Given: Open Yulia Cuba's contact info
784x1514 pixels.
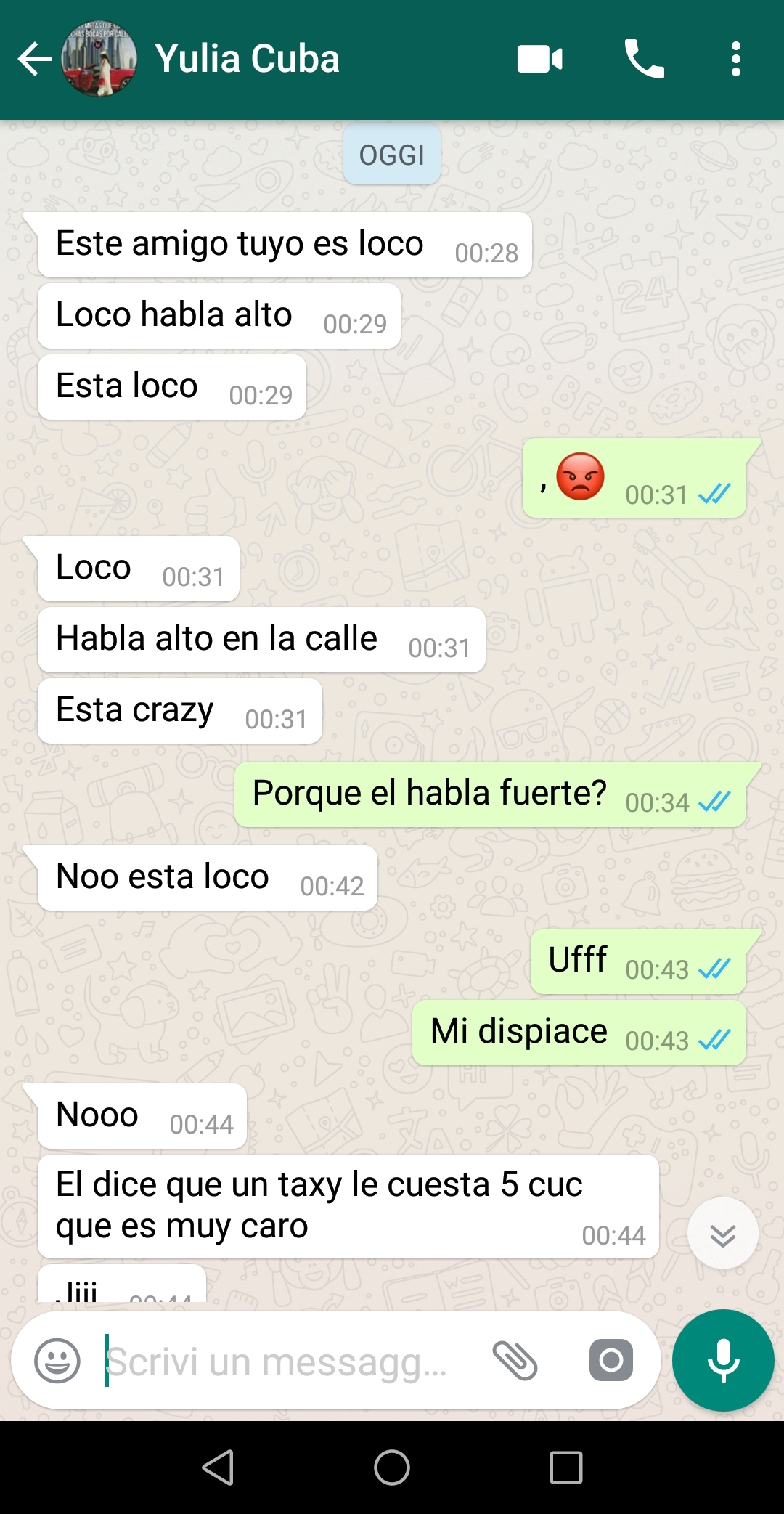Looking at the screenshot, I should (247, 60).
